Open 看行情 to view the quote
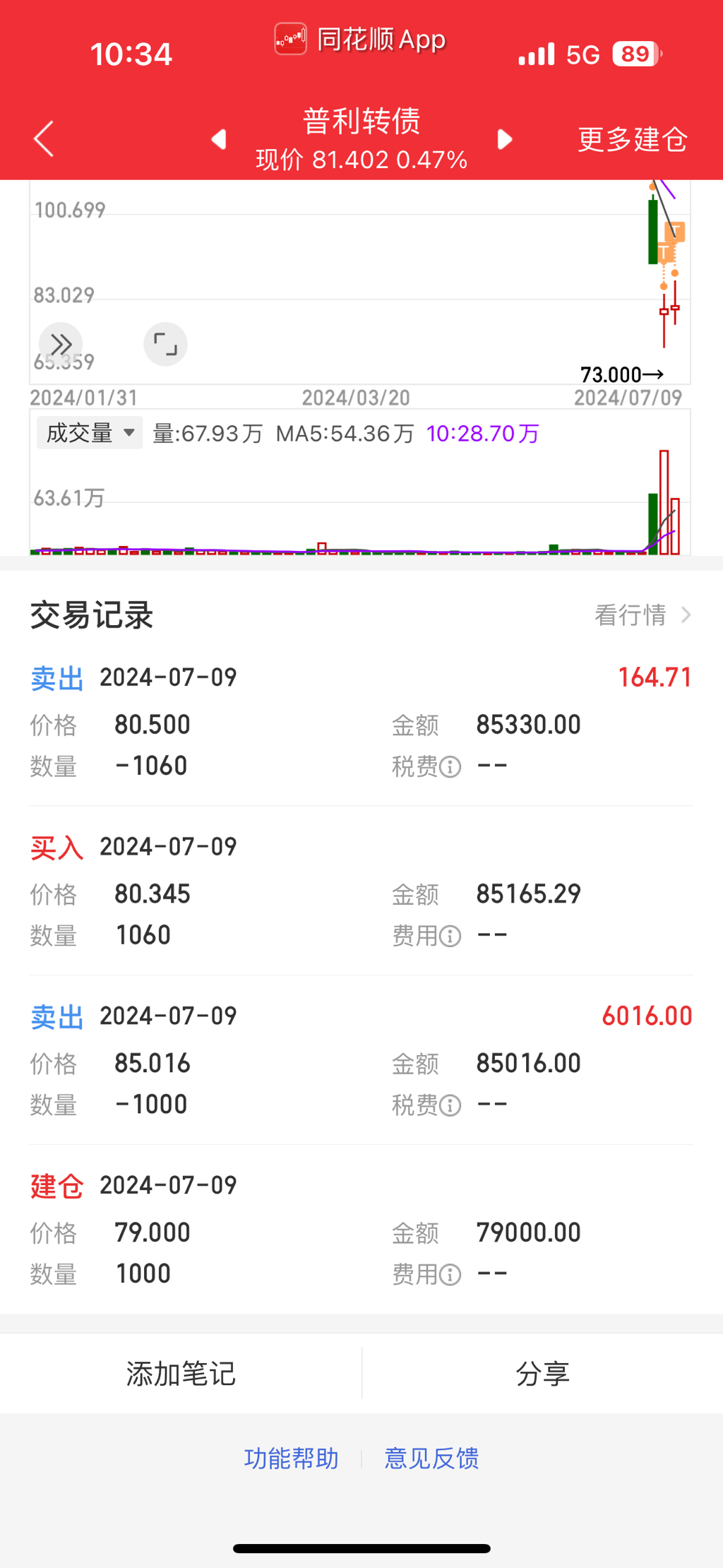 tap(642, 615)
